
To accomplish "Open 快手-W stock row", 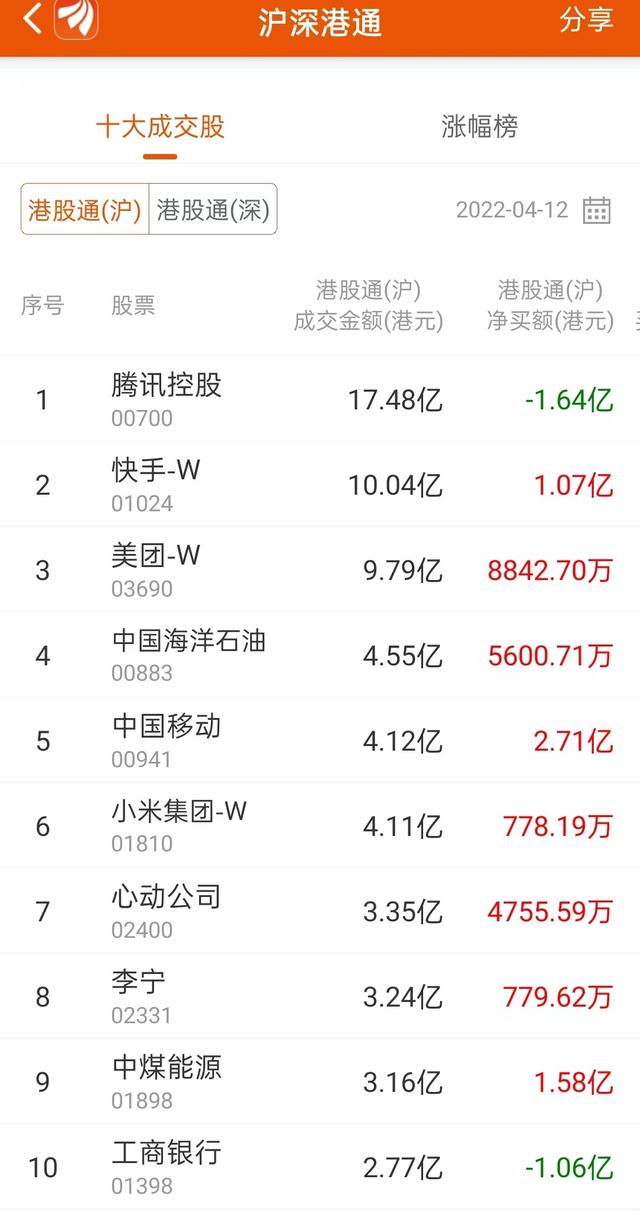I will pos(320,484).
